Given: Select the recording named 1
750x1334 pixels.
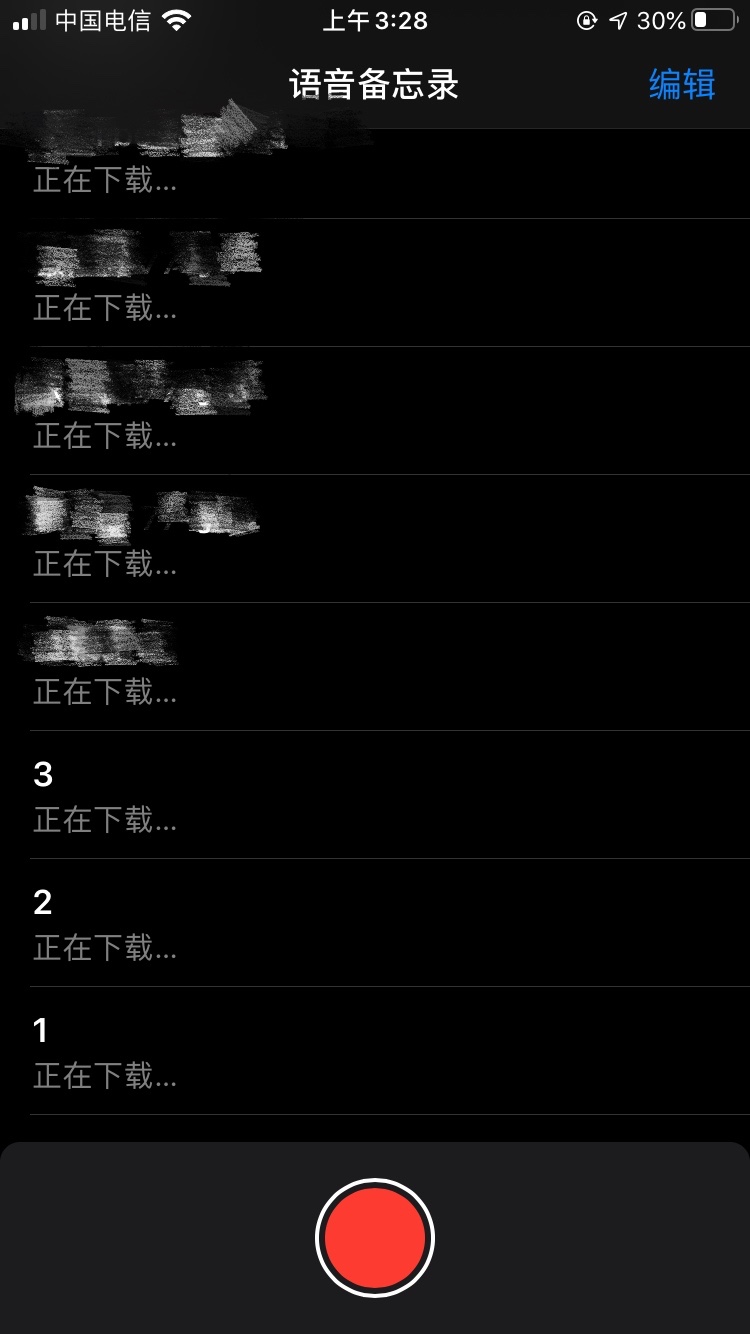Looking at the screenshot, I should [375, 1051].
